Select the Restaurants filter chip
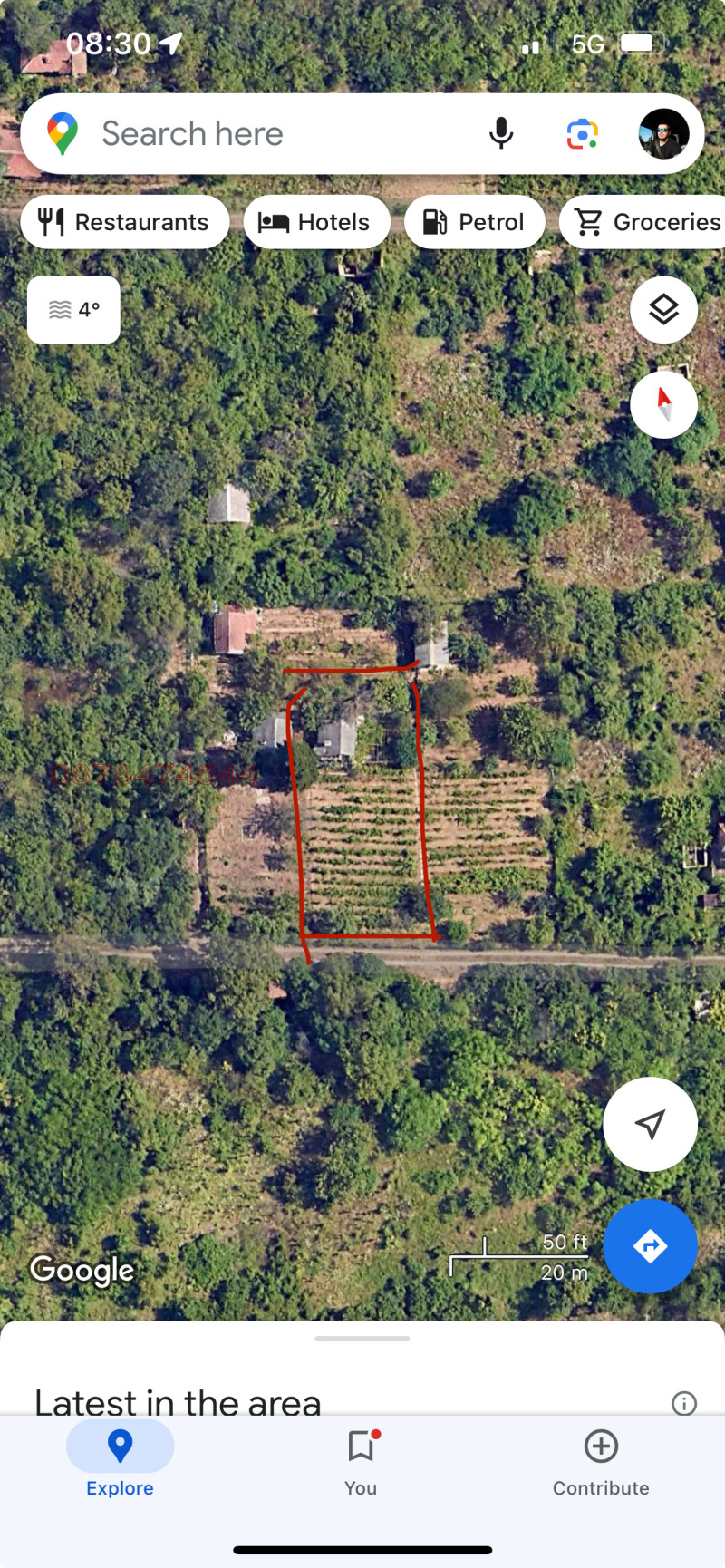Image resolution: width=725 pixels, height=1568 pixels. coord(124,221)
